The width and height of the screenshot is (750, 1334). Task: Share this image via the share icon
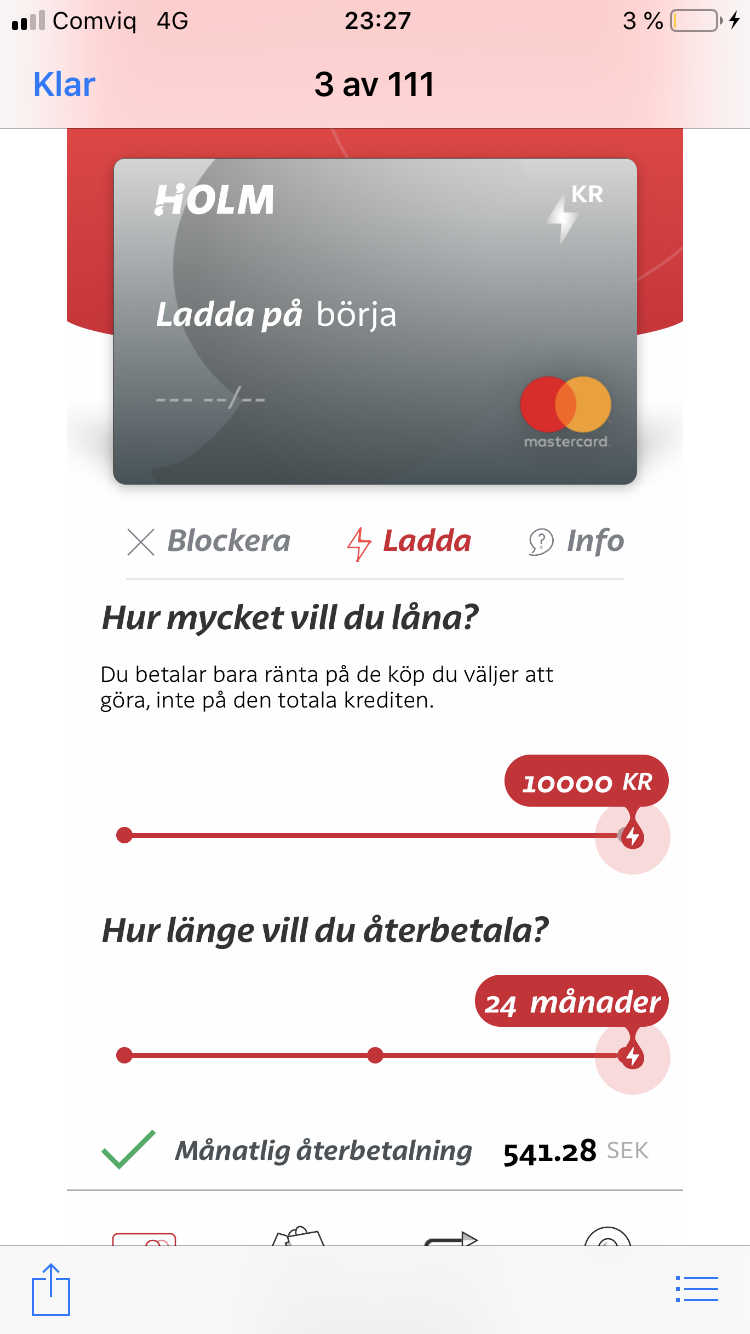pyautogui.click(x=51, y=1289)
